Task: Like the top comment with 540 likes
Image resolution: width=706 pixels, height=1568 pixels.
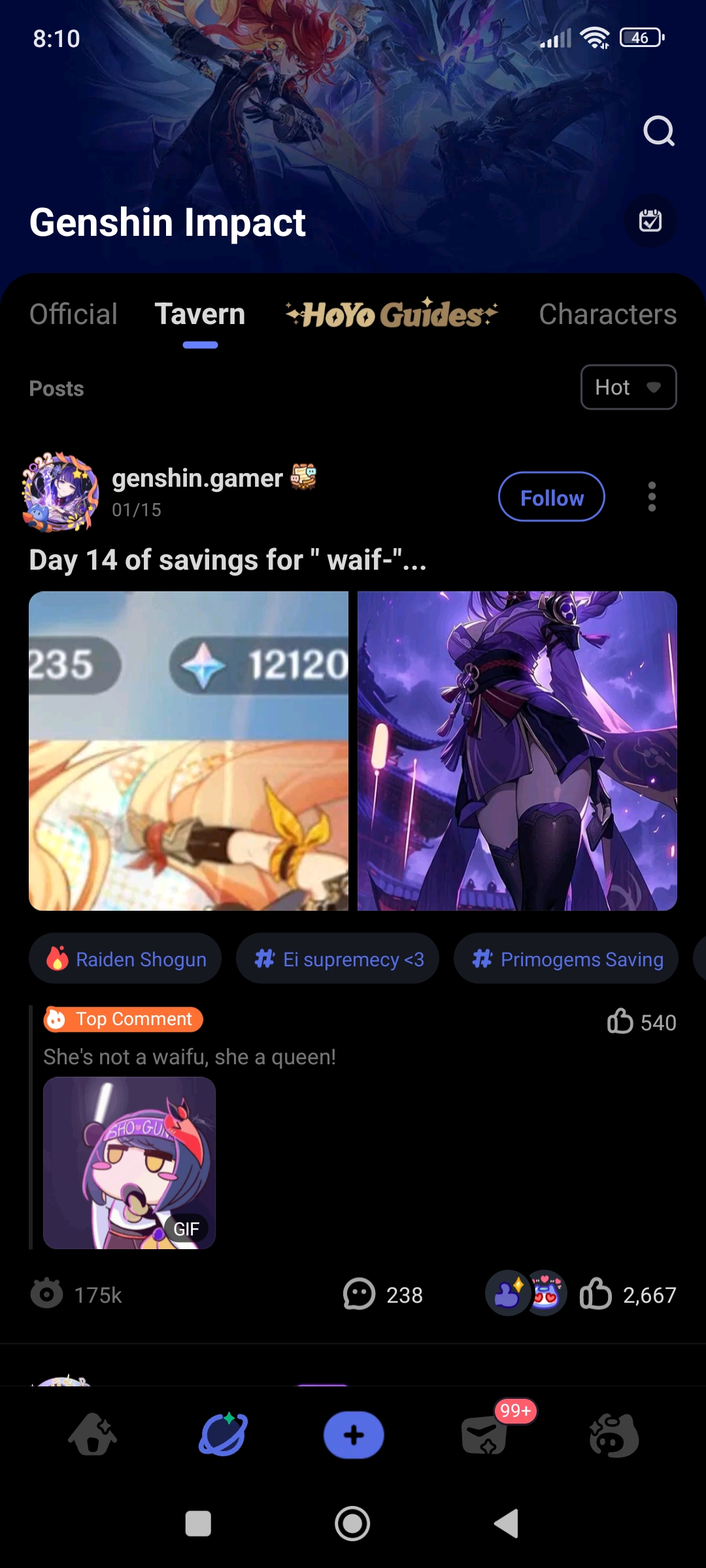Action: pos(620,1021)
